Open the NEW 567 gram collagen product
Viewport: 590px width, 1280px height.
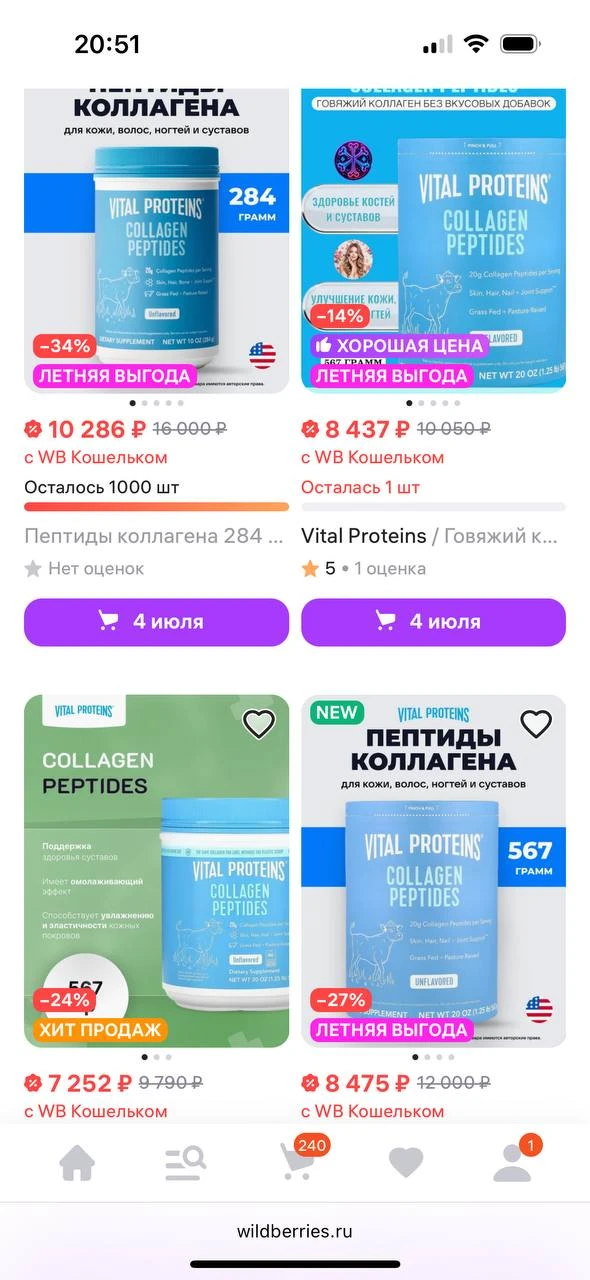(x=433, y=870)
